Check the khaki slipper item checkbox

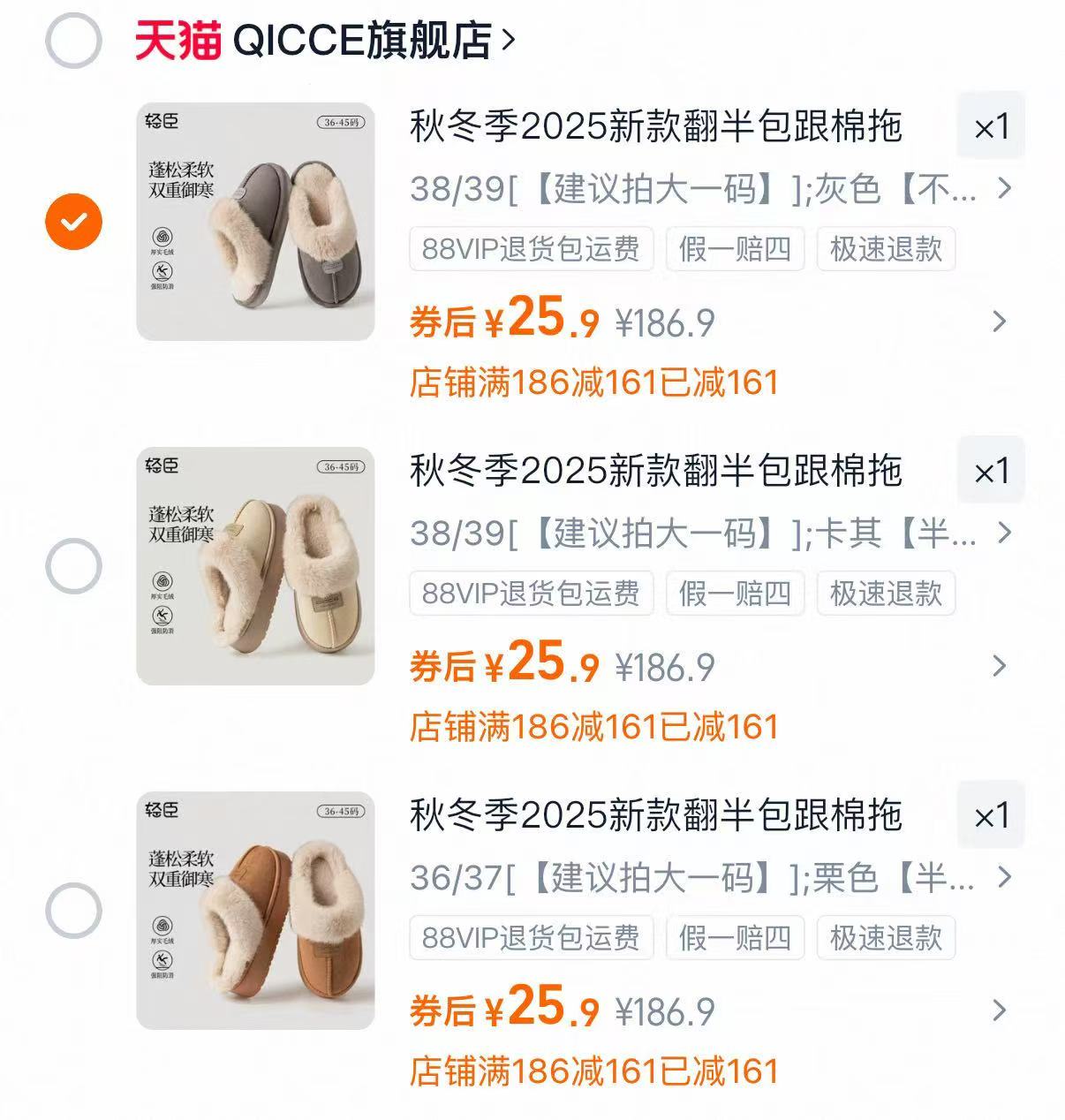(74, 565)
